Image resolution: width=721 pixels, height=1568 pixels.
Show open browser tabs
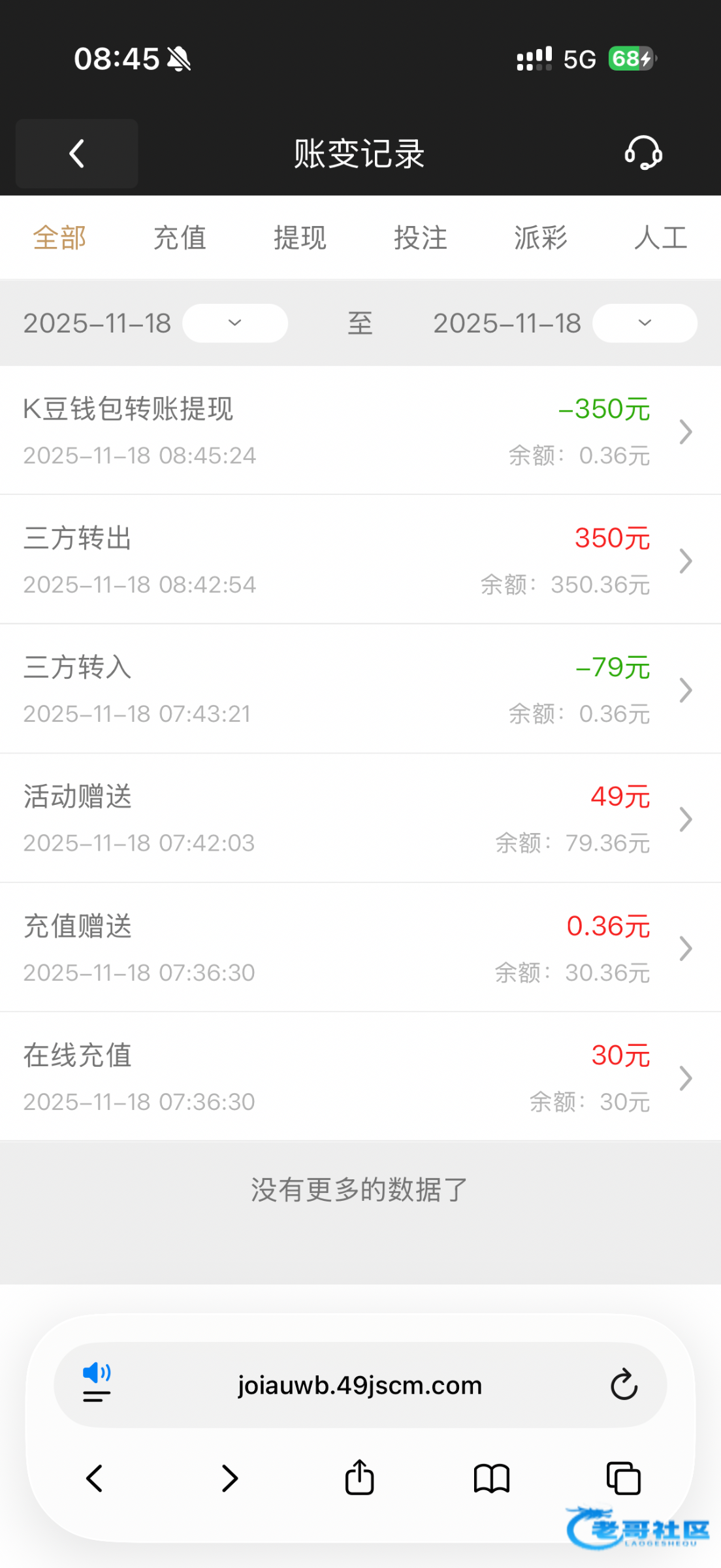click(x=624, y=1478)
